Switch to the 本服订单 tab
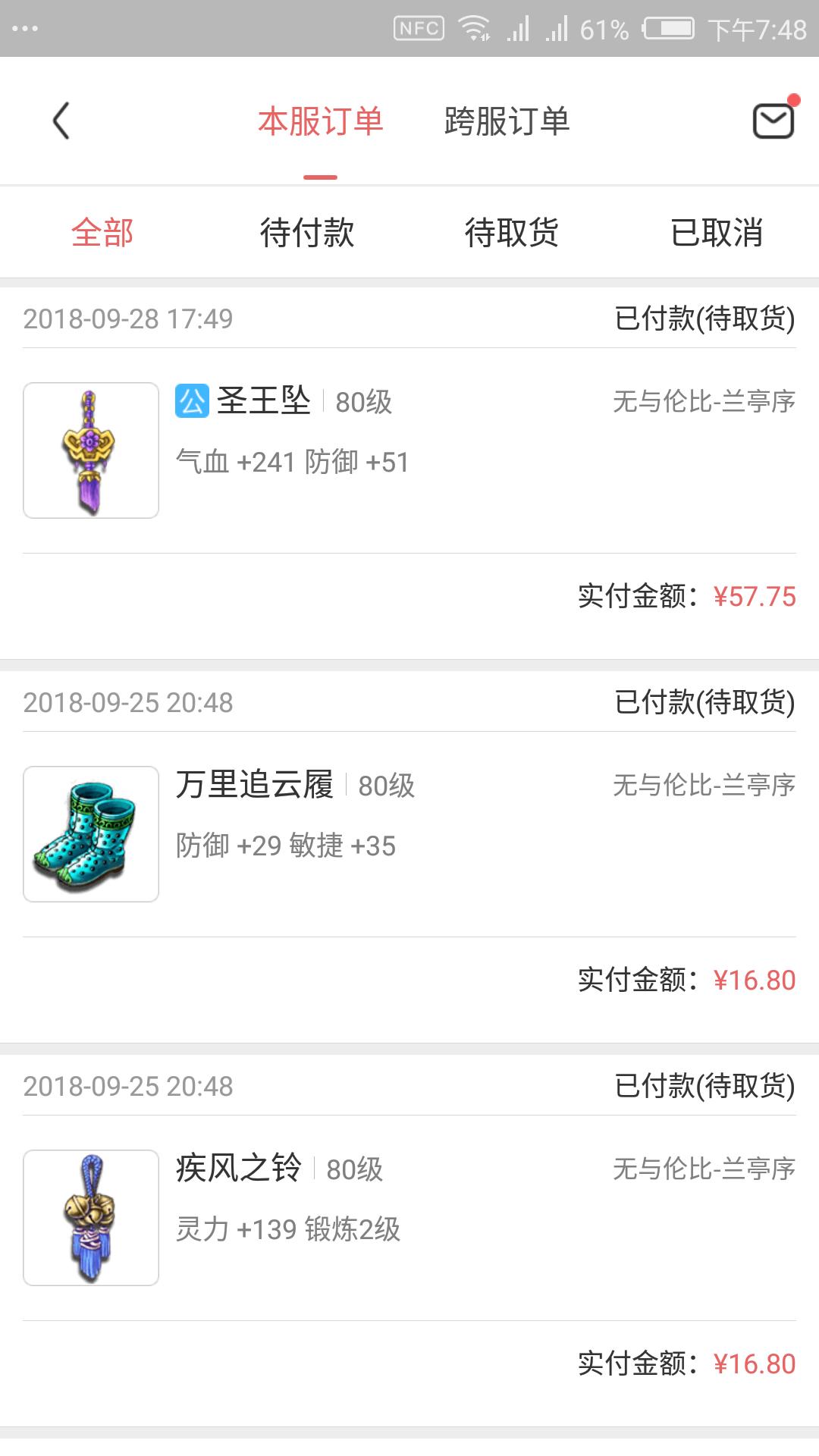 (x=320, y=121)
